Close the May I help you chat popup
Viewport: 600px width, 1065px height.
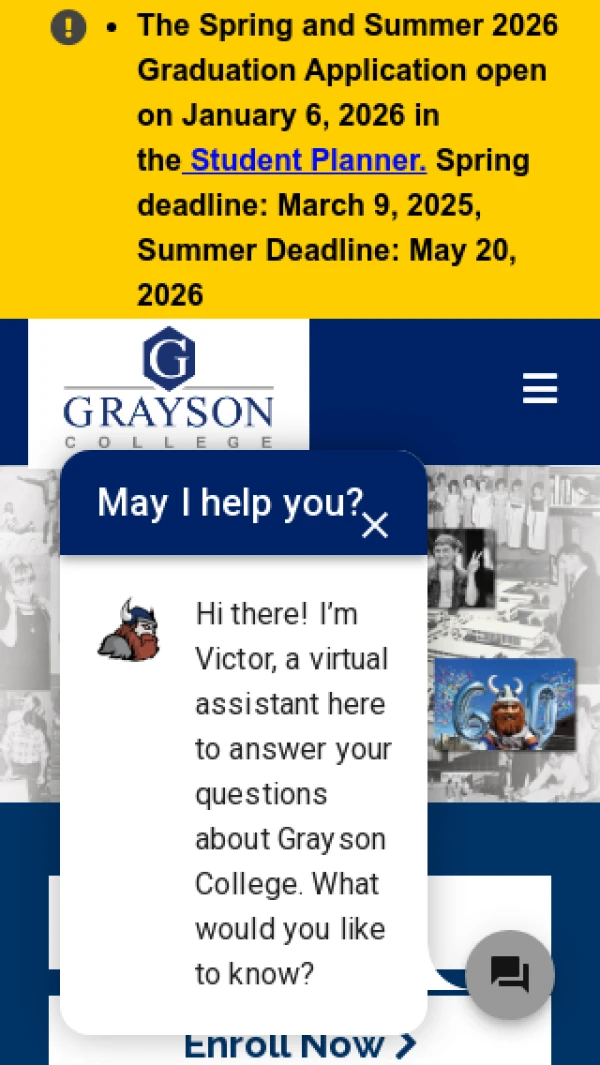pos(375,525)
